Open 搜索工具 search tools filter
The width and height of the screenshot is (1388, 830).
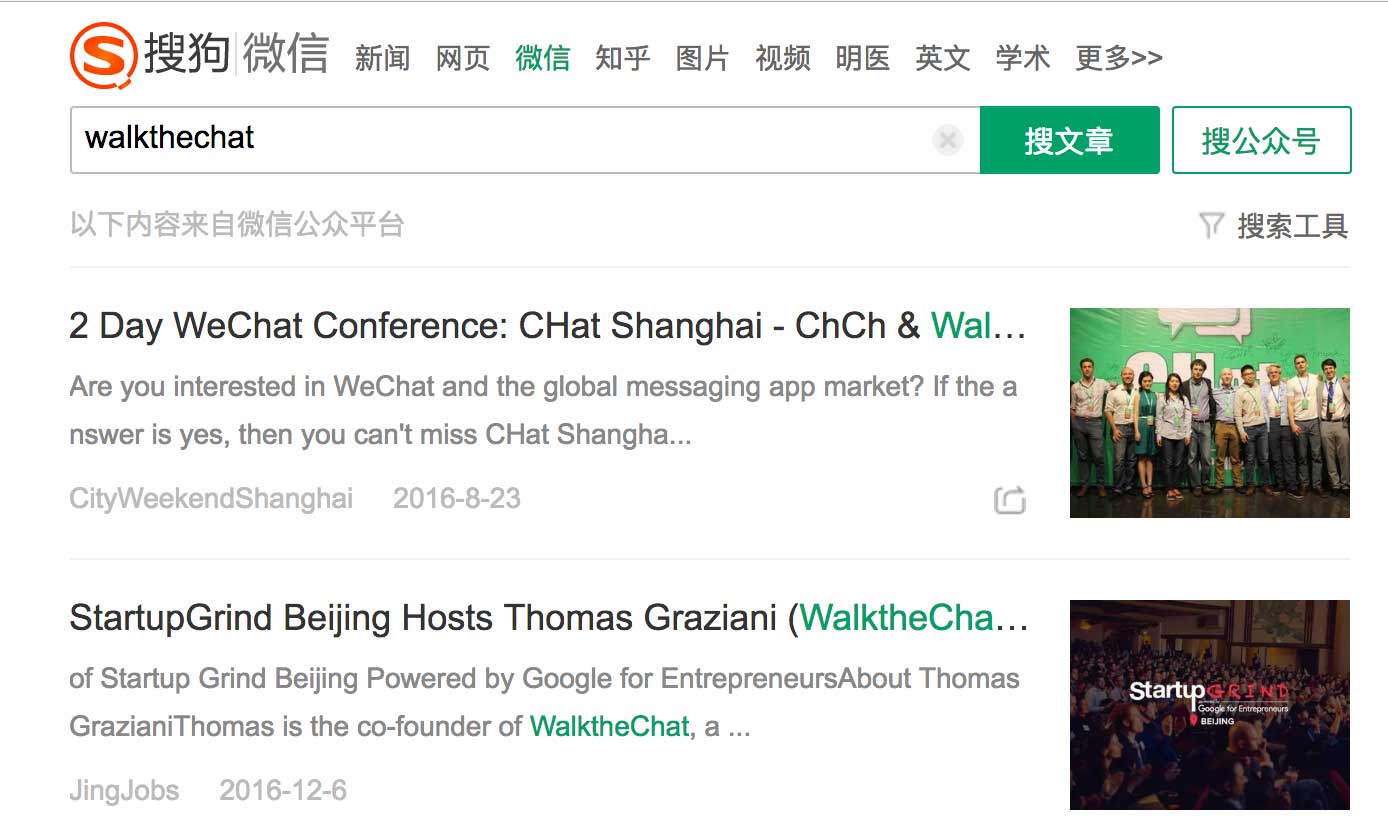point(1274,226)
